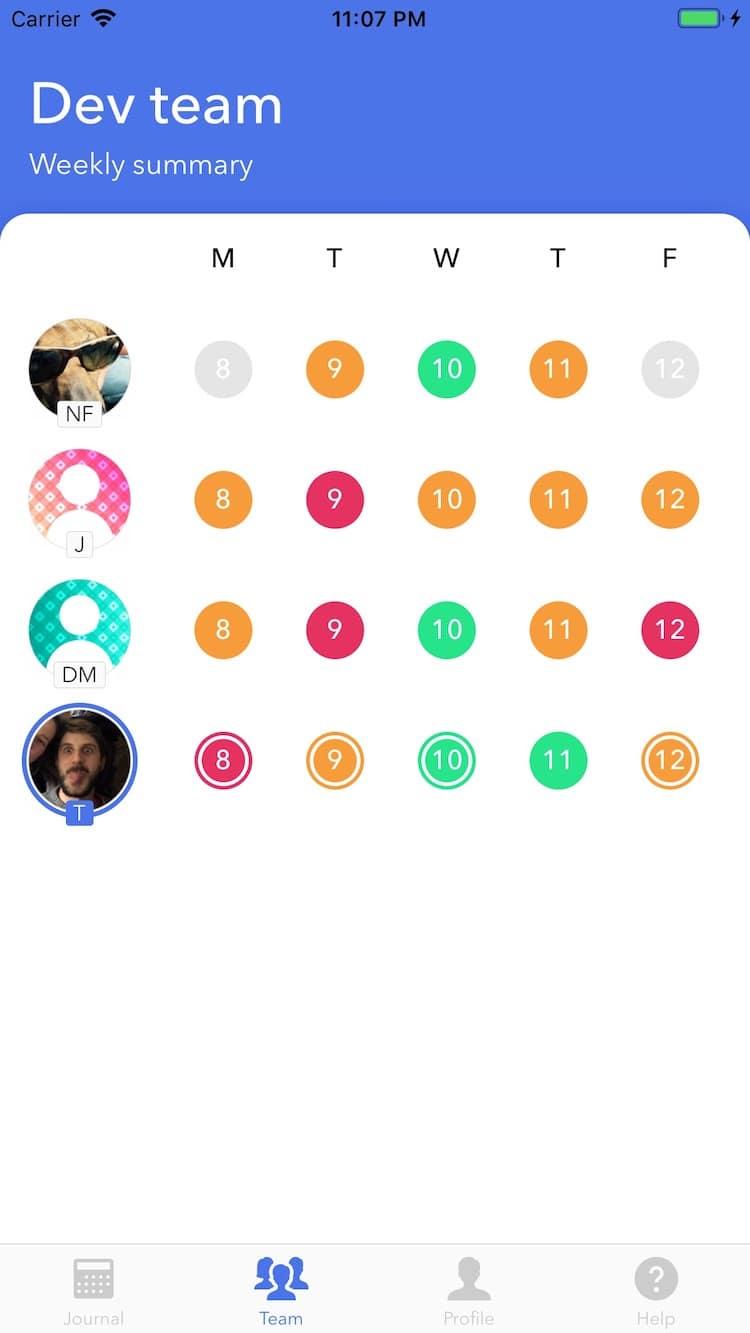Open T's Monday entry for day 8
Screen dimensions: 750x1333
point(223,761)
